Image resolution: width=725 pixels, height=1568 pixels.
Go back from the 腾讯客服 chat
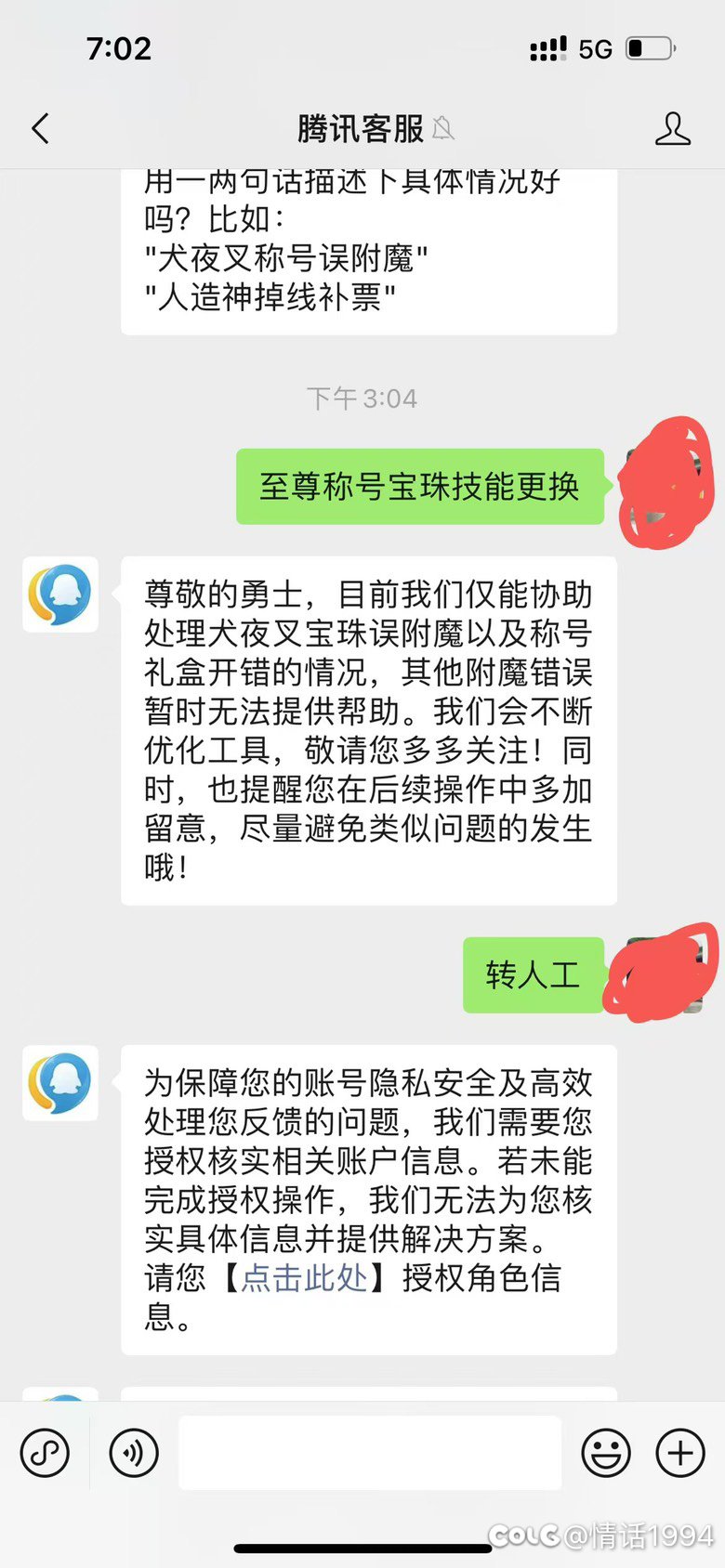tap(40, 128)
